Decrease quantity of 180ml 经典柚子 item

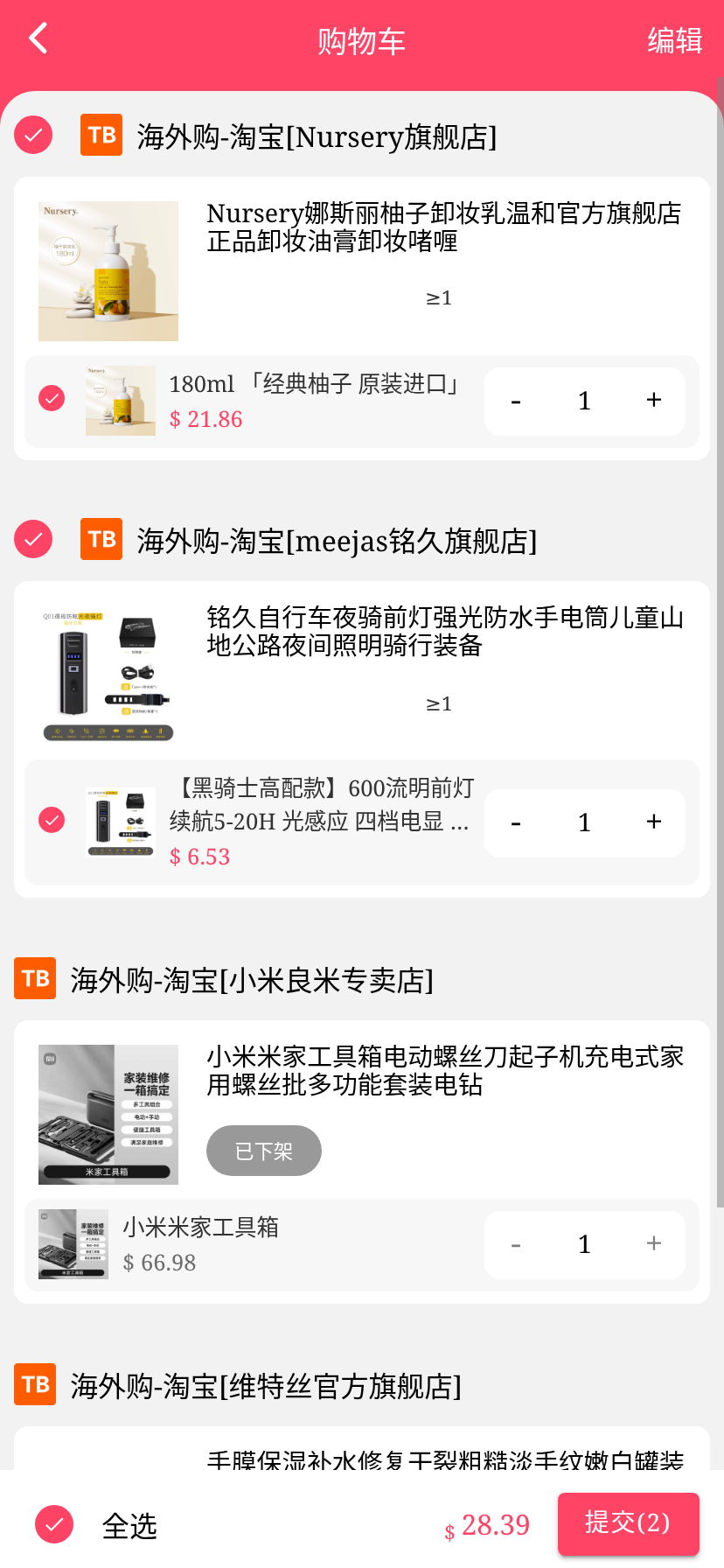click(516, 401)
